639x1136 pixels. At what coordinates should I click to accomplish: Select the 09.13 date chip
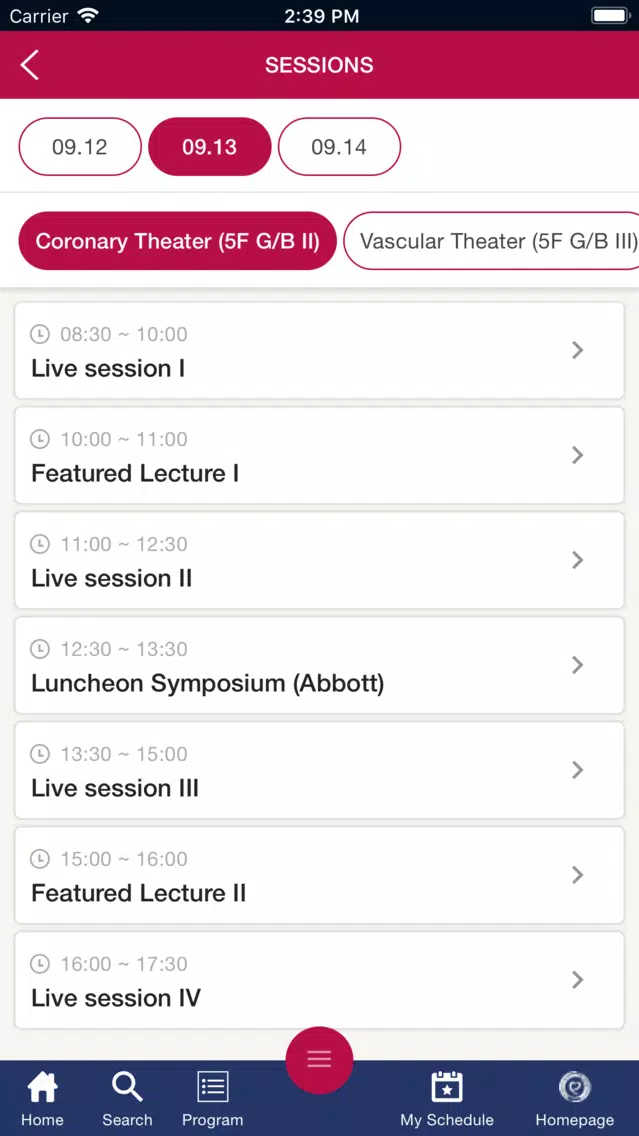pyautogui.click(x=209, y=147)
